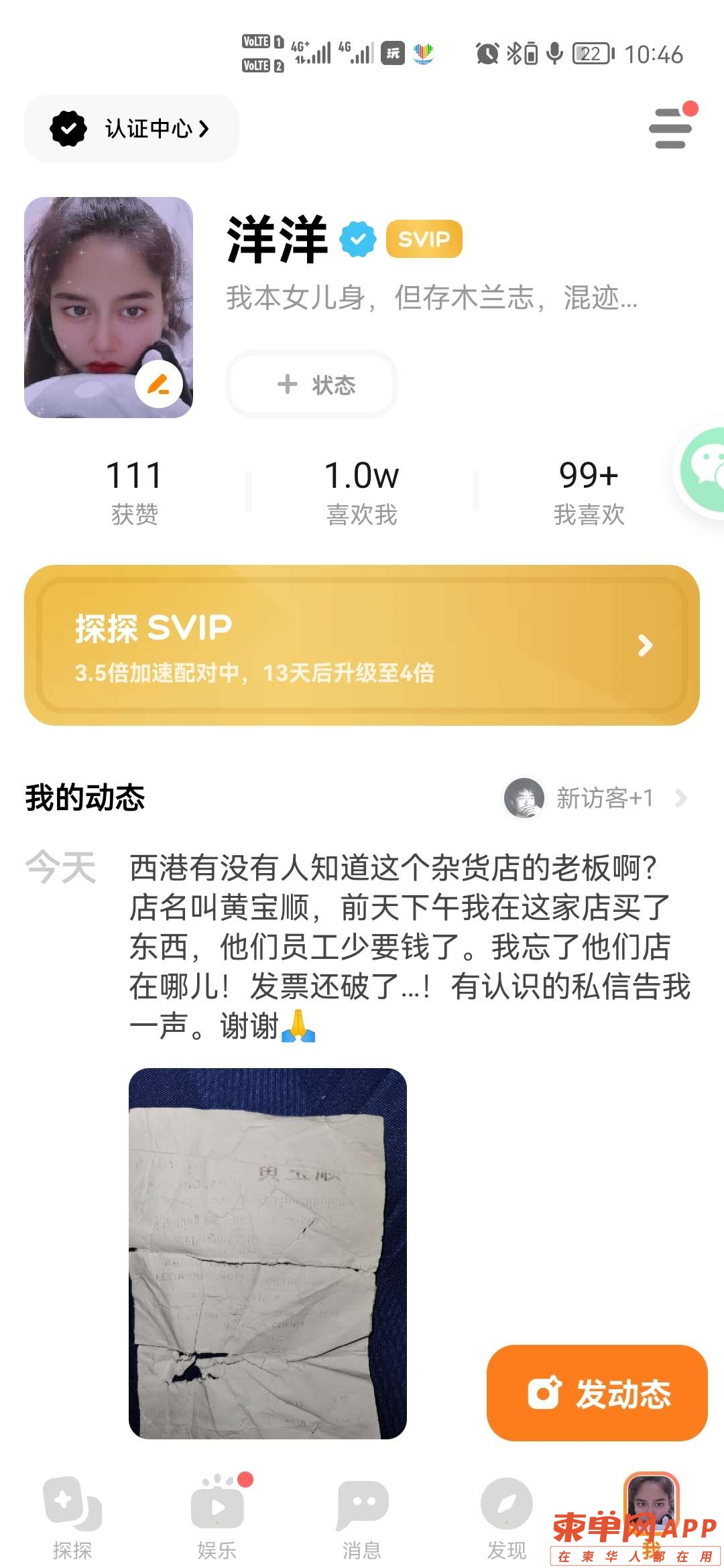Open the torn receipt photo in the post
The width and height of the screenshot is (724, 1568).
(x=267, y=1253)
